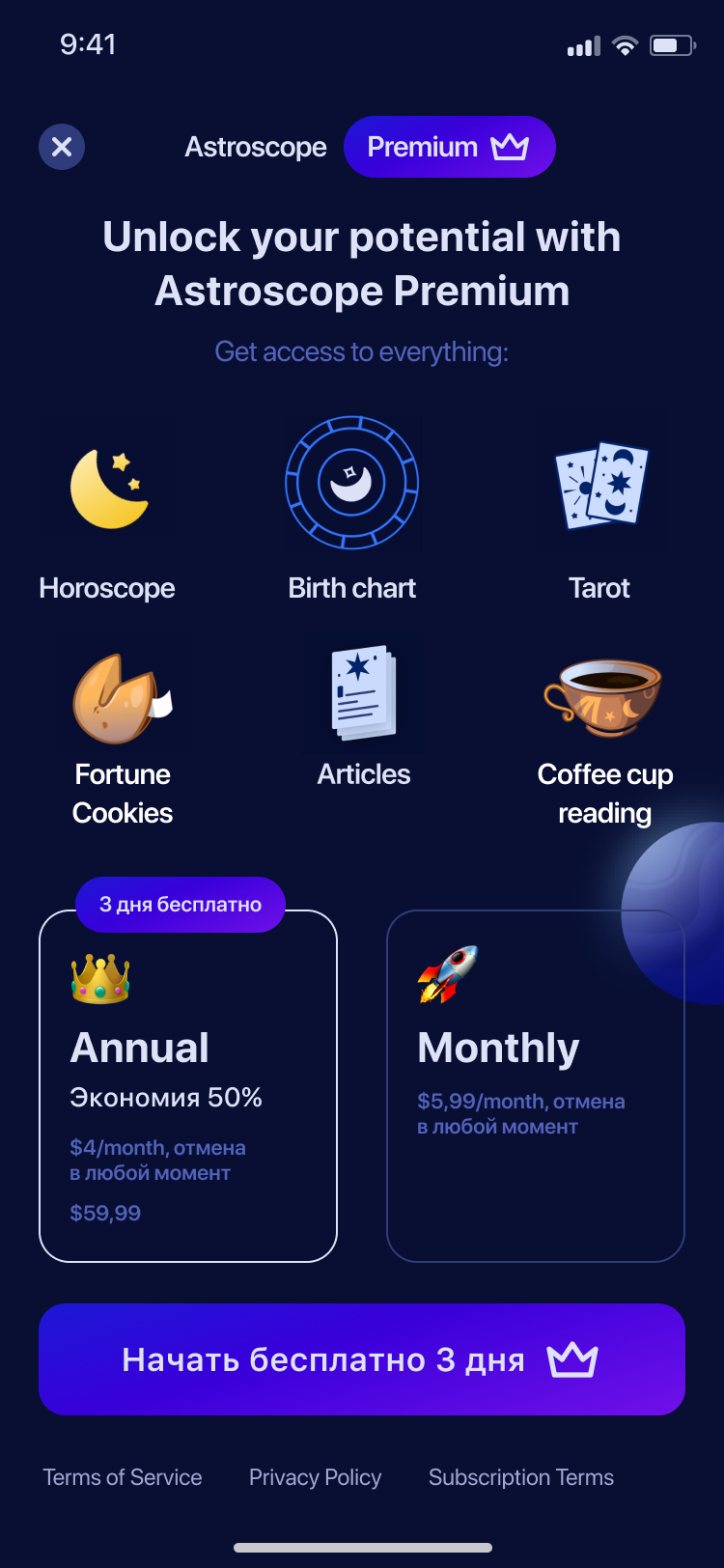The width and height of the screenshot is (724, 1568).
Task: Close the premium paywall screen
Action: (x=62, y=147)
